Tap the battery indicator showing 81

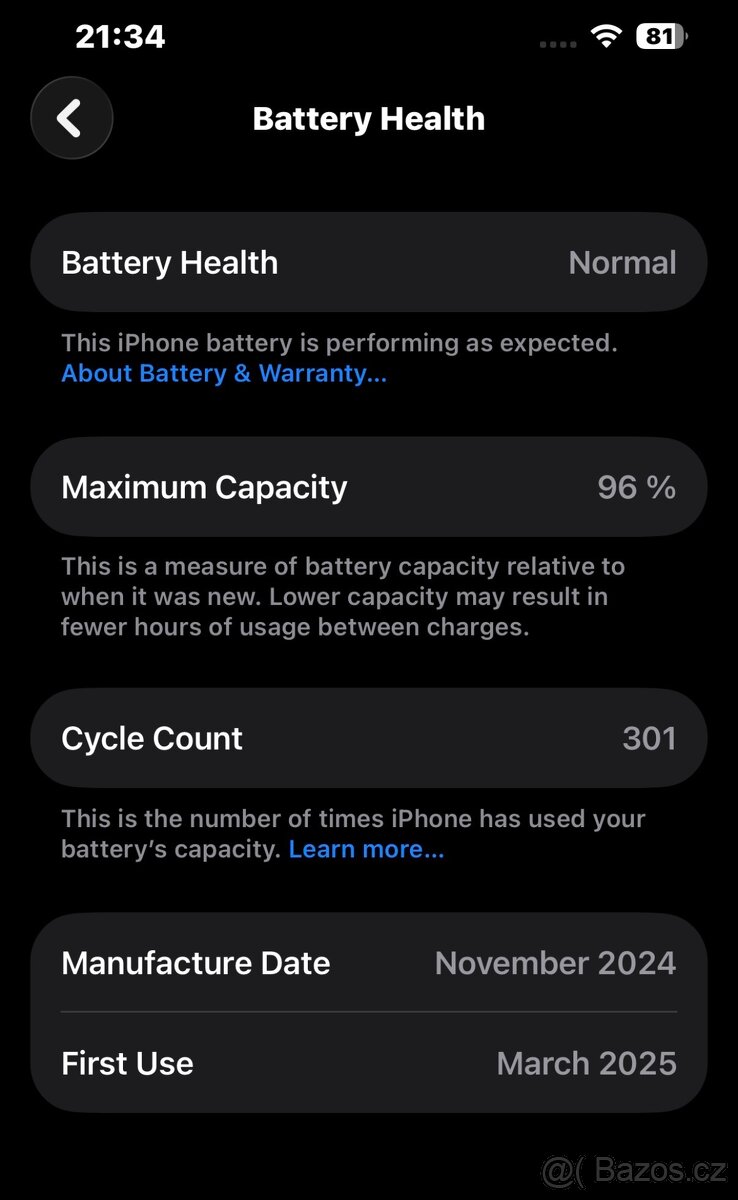[663, 38]
